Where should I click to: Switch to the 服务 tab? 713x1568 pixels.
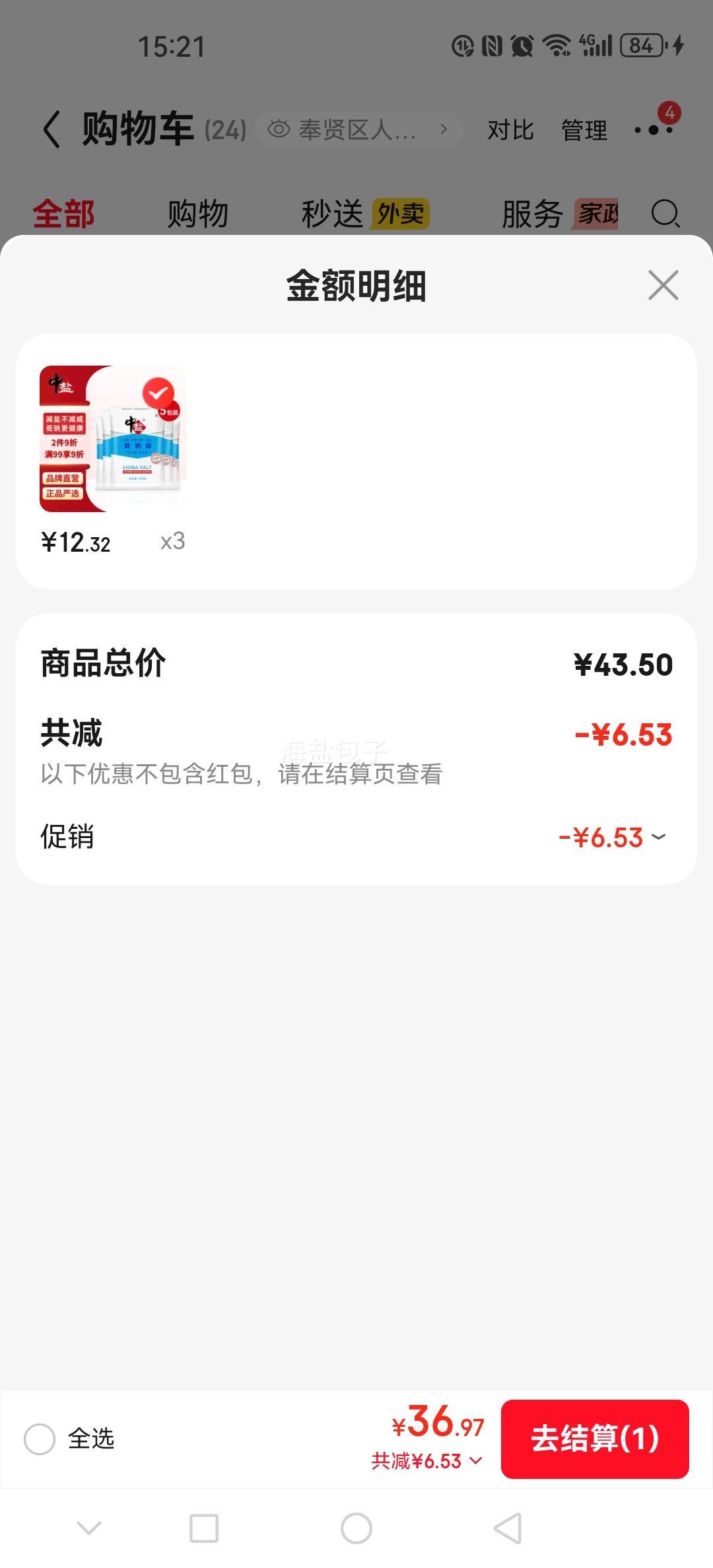pos(559,214)
